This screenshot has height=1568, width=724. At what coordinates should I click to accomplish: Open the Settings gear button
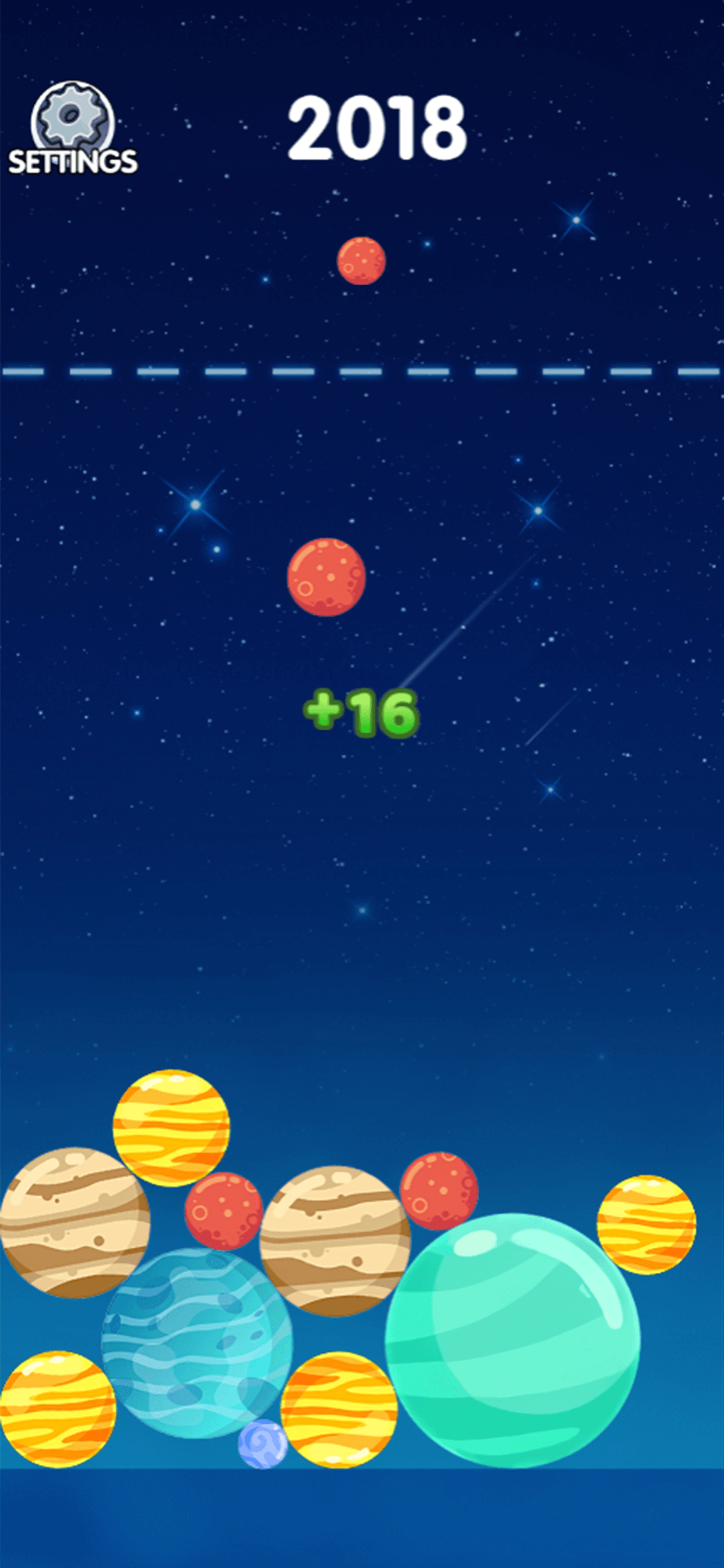(x=72, y=127)
